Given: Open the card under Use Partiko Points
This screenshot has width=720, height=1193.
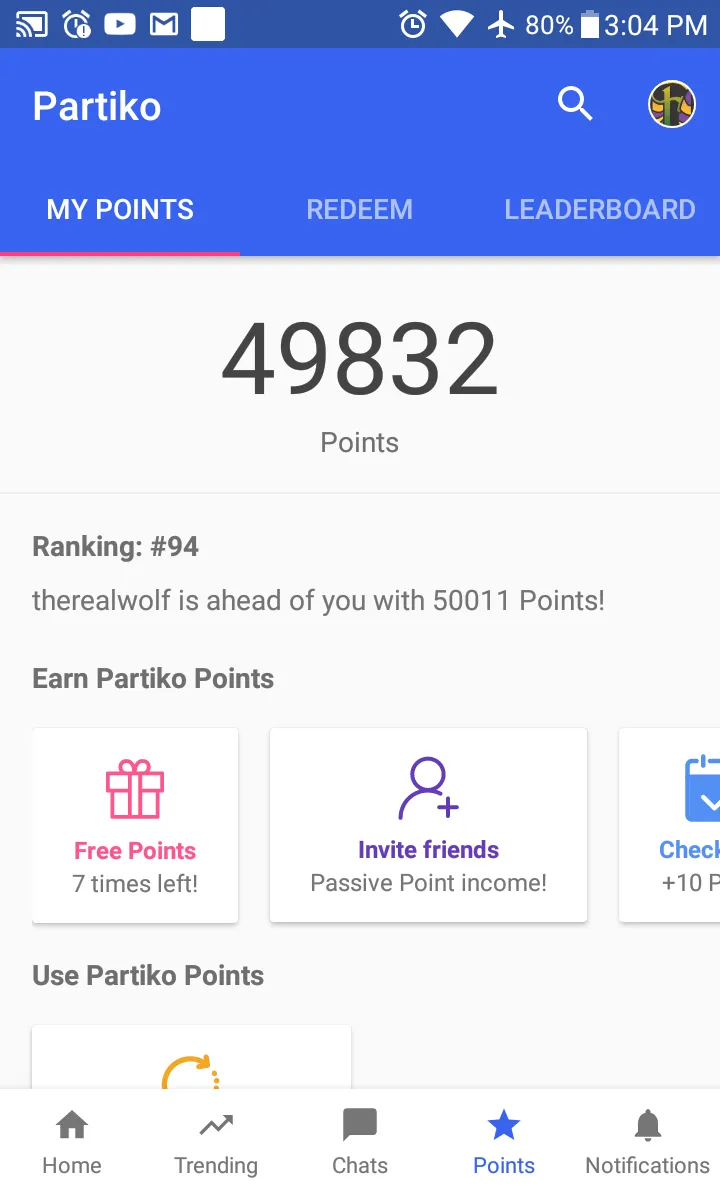Looking at the screenshot, I should (x=191, y=1057).
